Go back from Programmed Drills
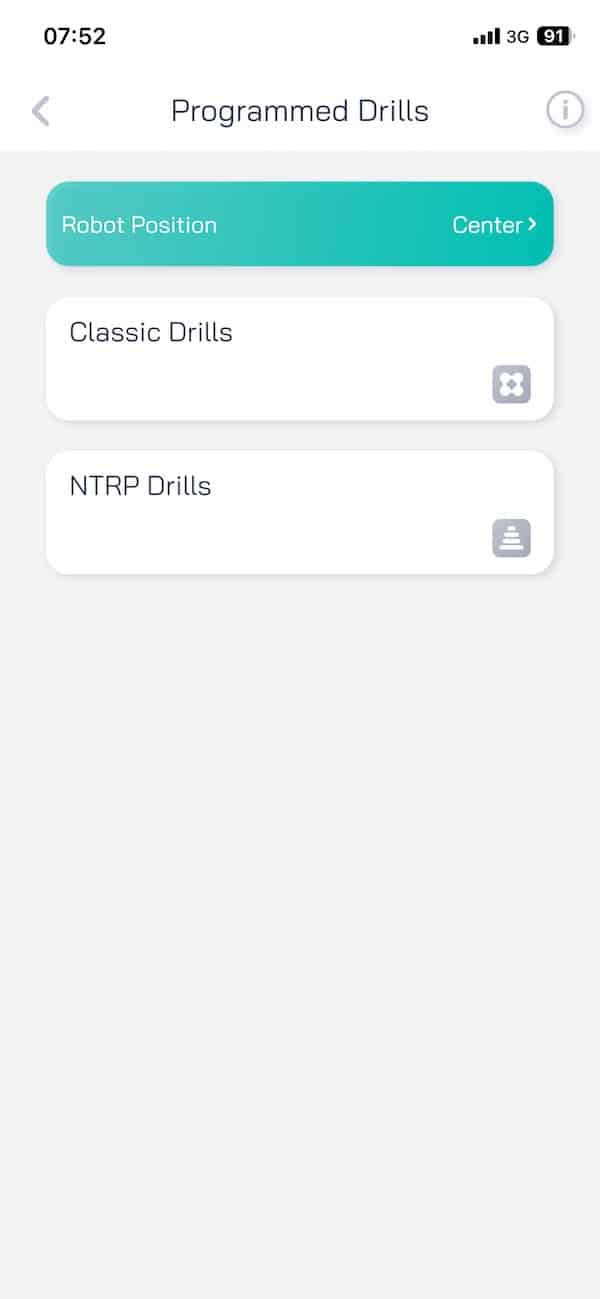This screenshot has height=1299, width=600. 41,110
